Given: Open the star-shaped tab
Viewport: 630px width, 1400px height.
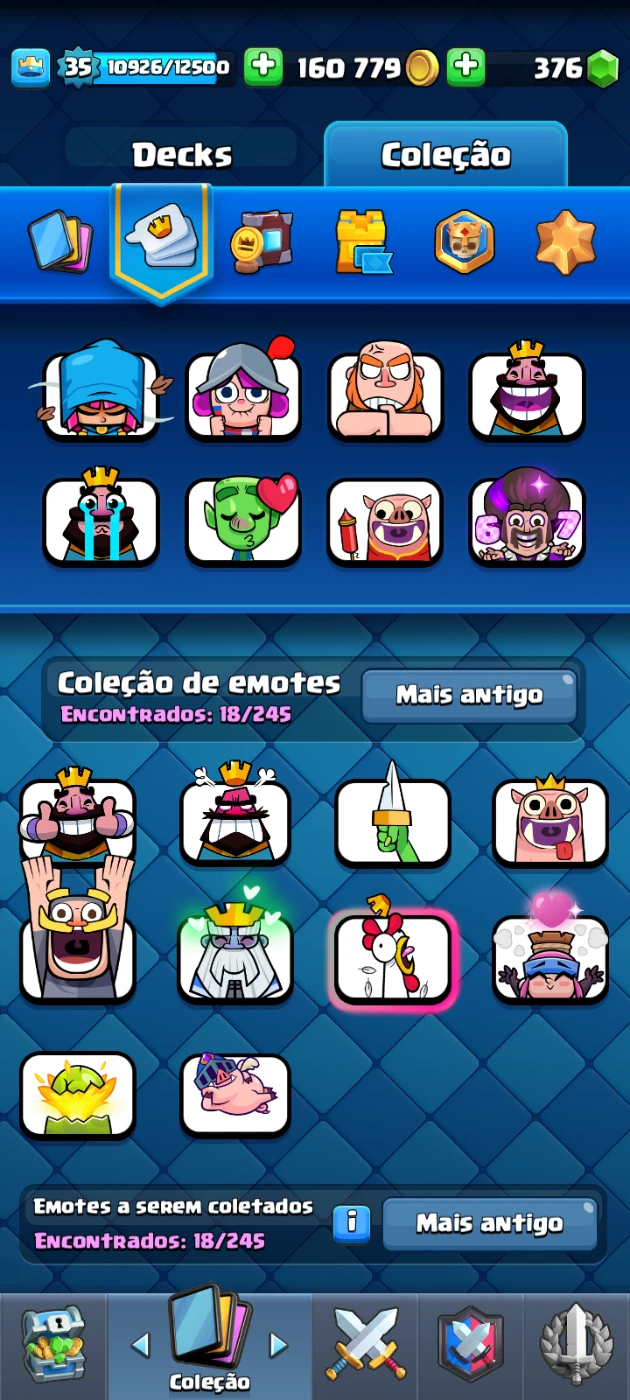Looking at the screenshot, I should [565, 241].
